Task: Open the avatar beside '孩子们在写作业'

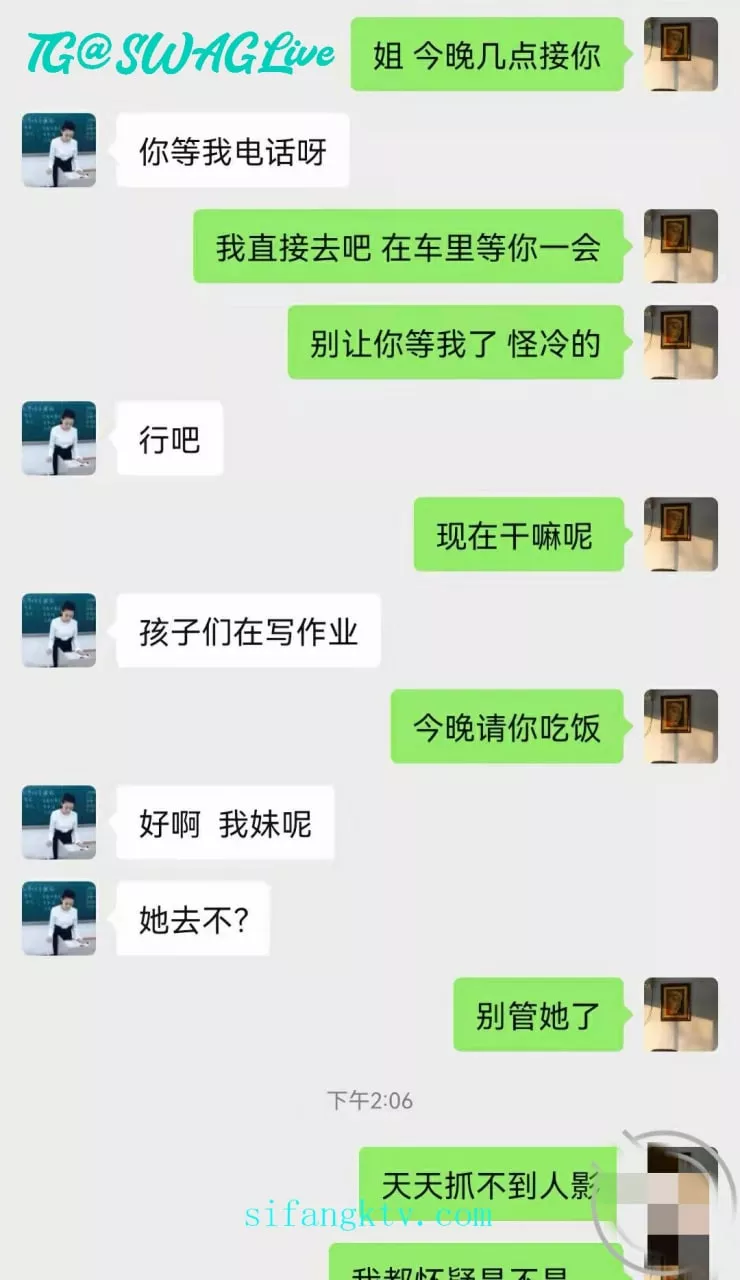Action: 59,630
